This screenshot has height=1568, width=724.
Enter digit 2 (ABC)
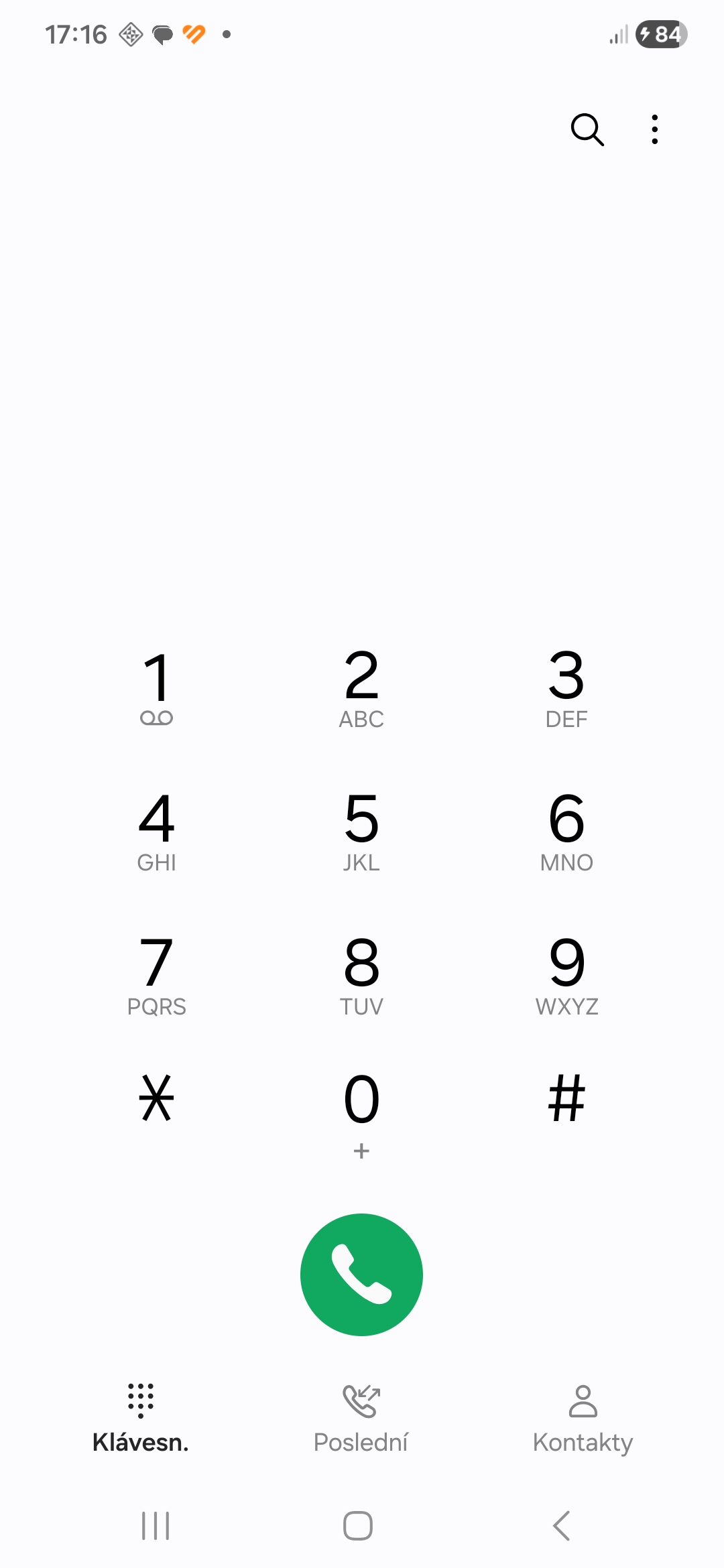361,687
